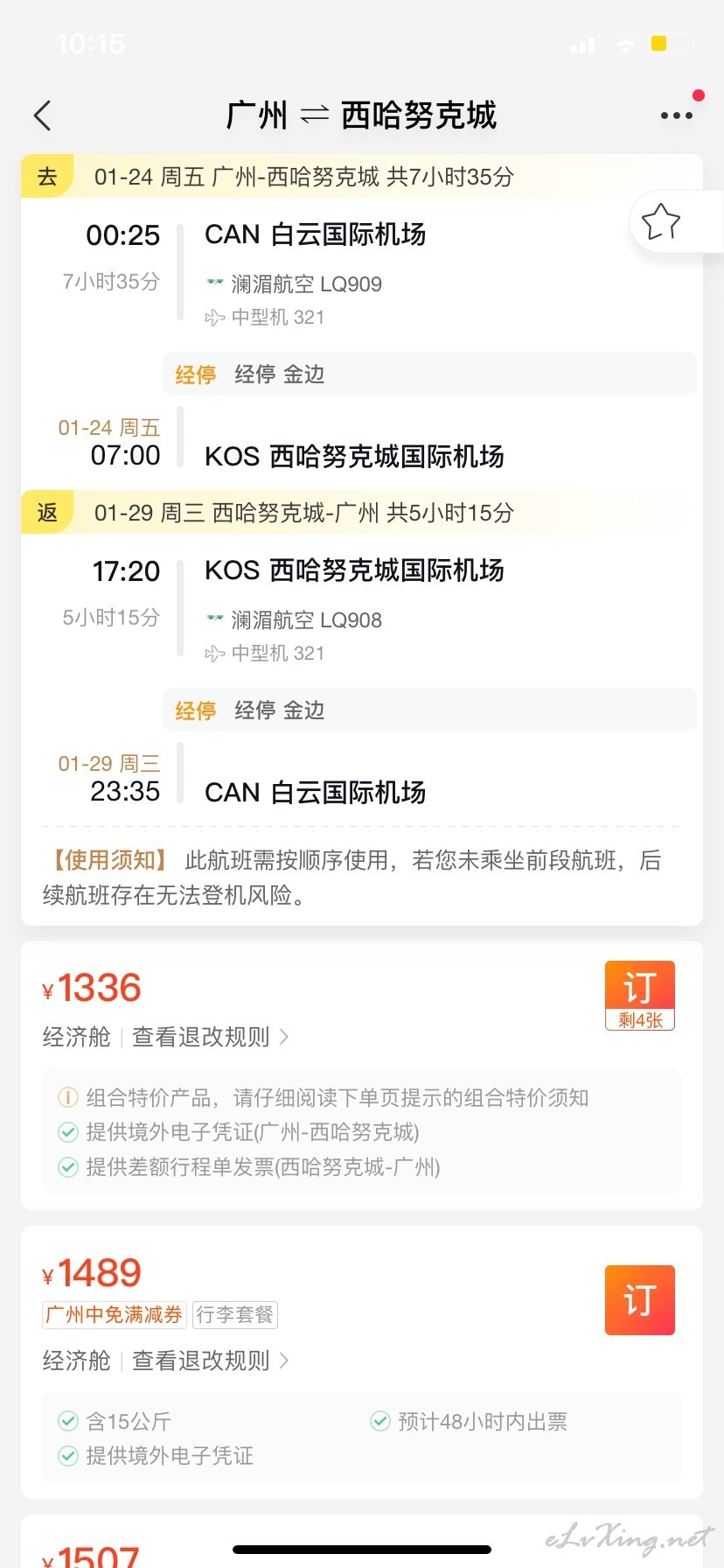Go back using the top-left arrow
The image size is (724, 1568).
tap(42, 115)
